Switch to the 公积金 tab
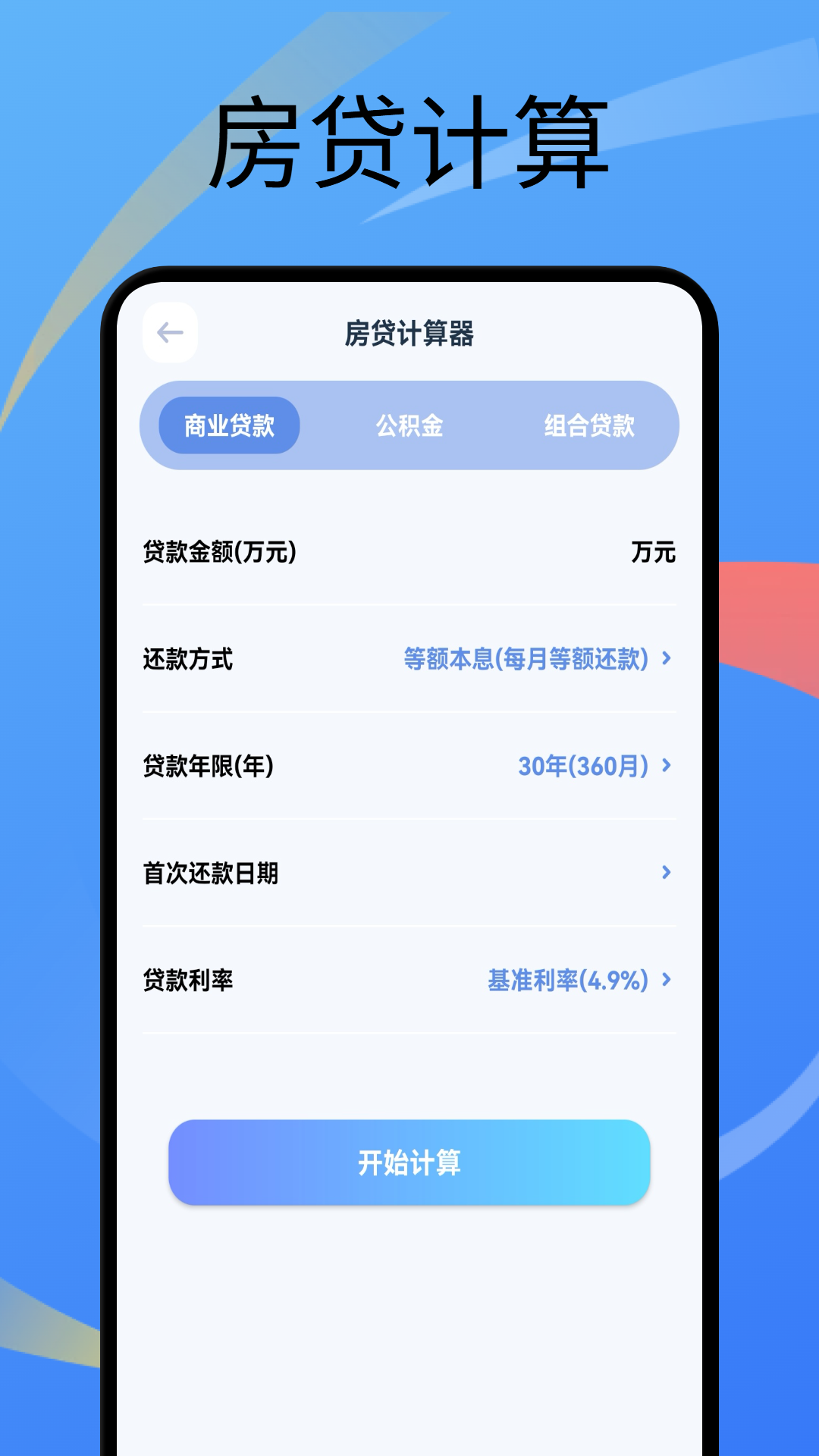This screenshot has height=1456, width=819. pyautogui.click(x=408, y=425)
